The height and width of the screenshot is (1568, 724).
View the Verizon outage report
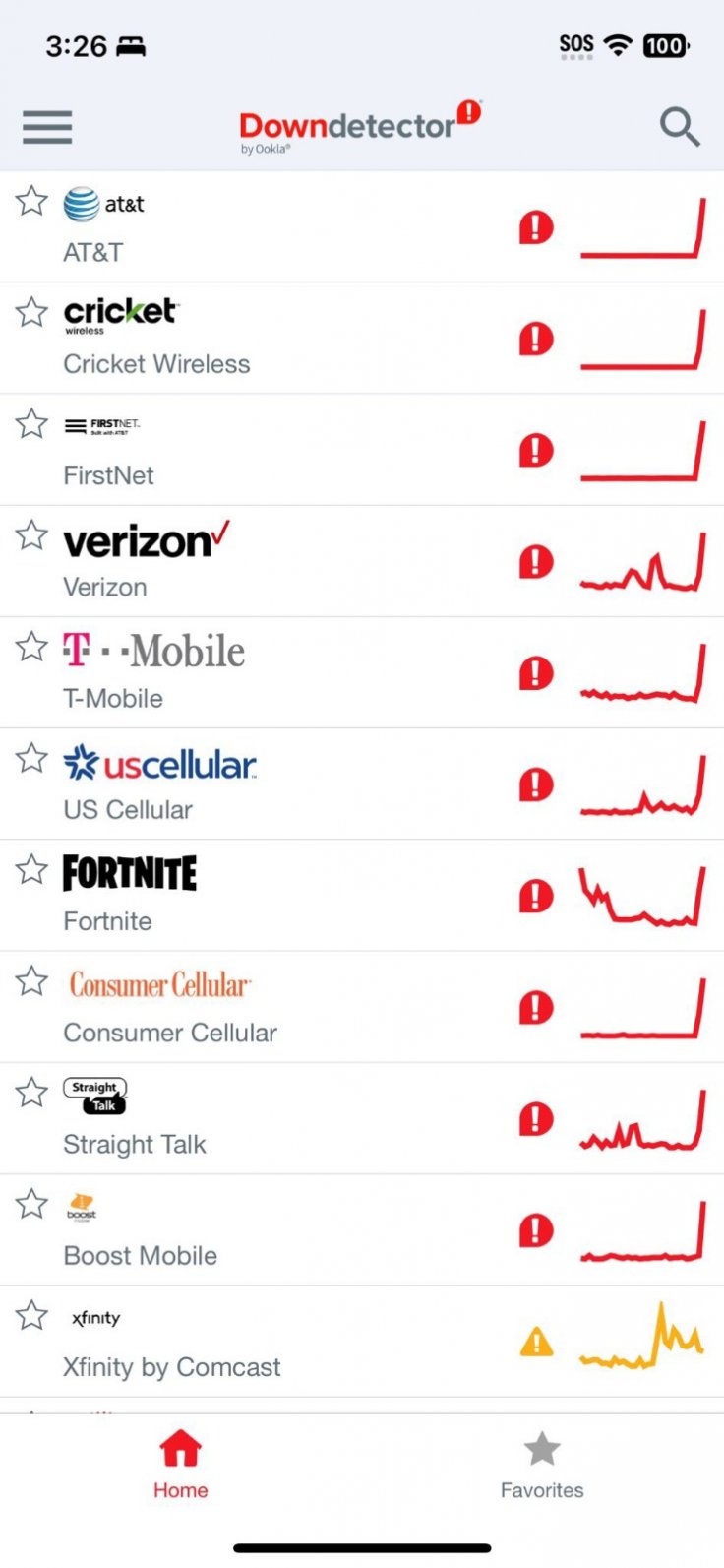(295, 562)
